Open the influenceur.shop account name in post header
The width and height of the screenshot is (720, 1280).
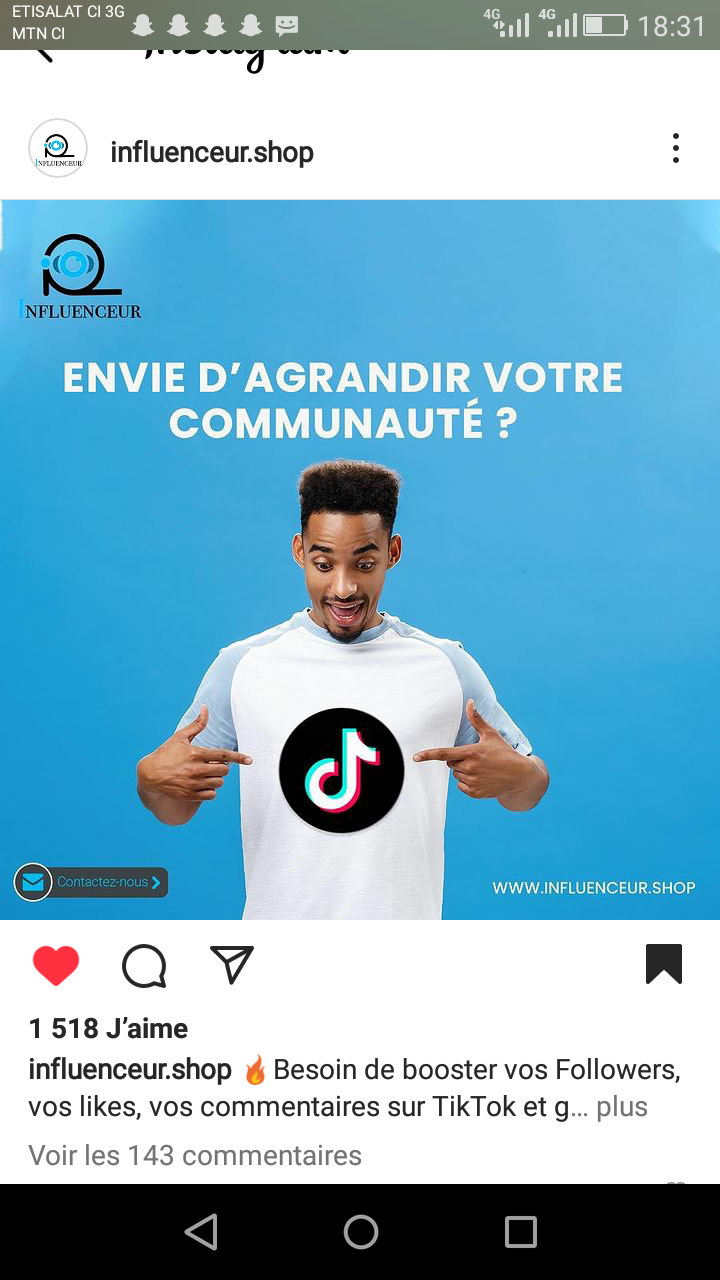coord(212,152)
